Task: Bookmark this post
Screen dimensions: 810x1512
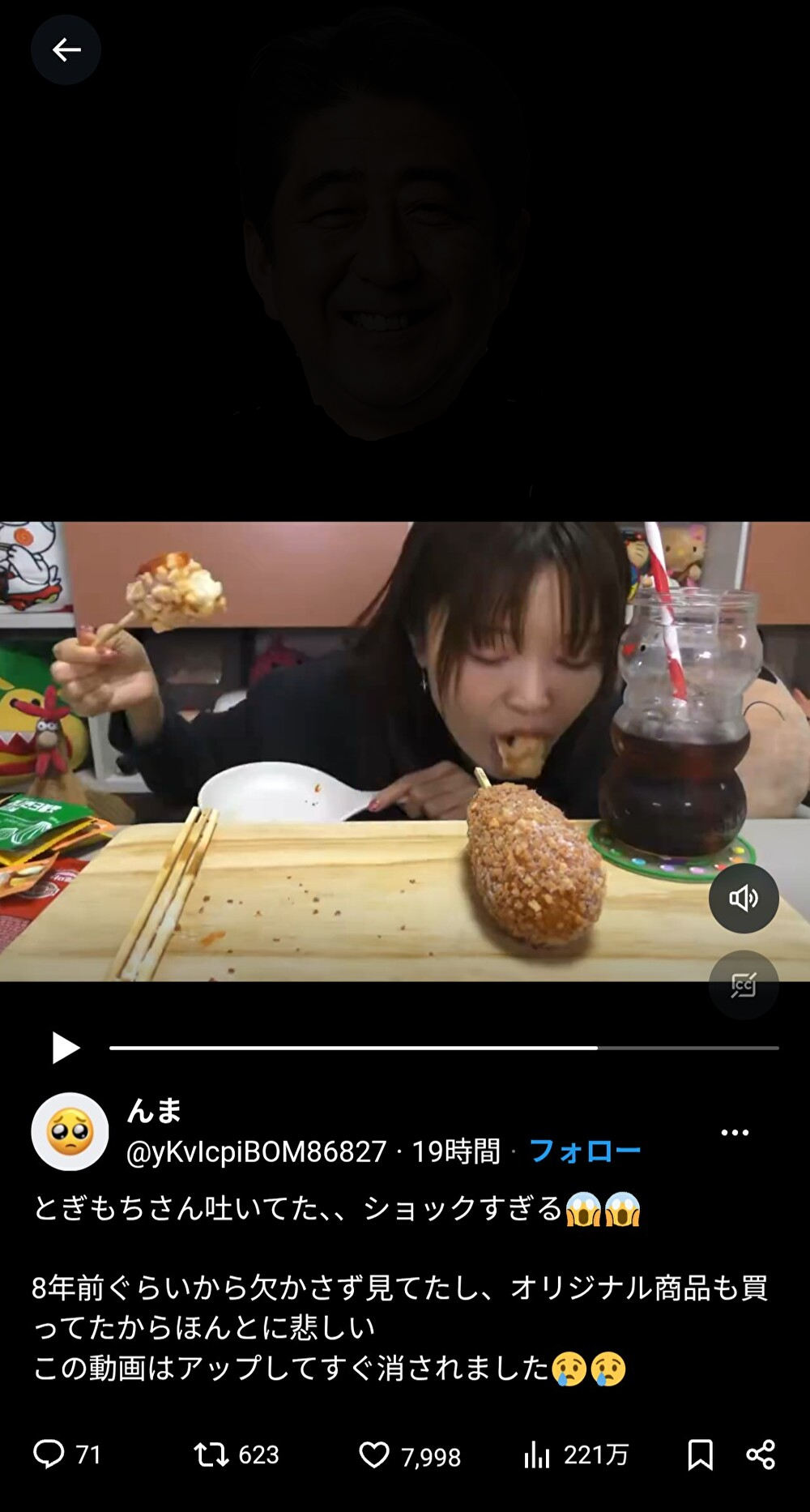Action: [700, 1455]
